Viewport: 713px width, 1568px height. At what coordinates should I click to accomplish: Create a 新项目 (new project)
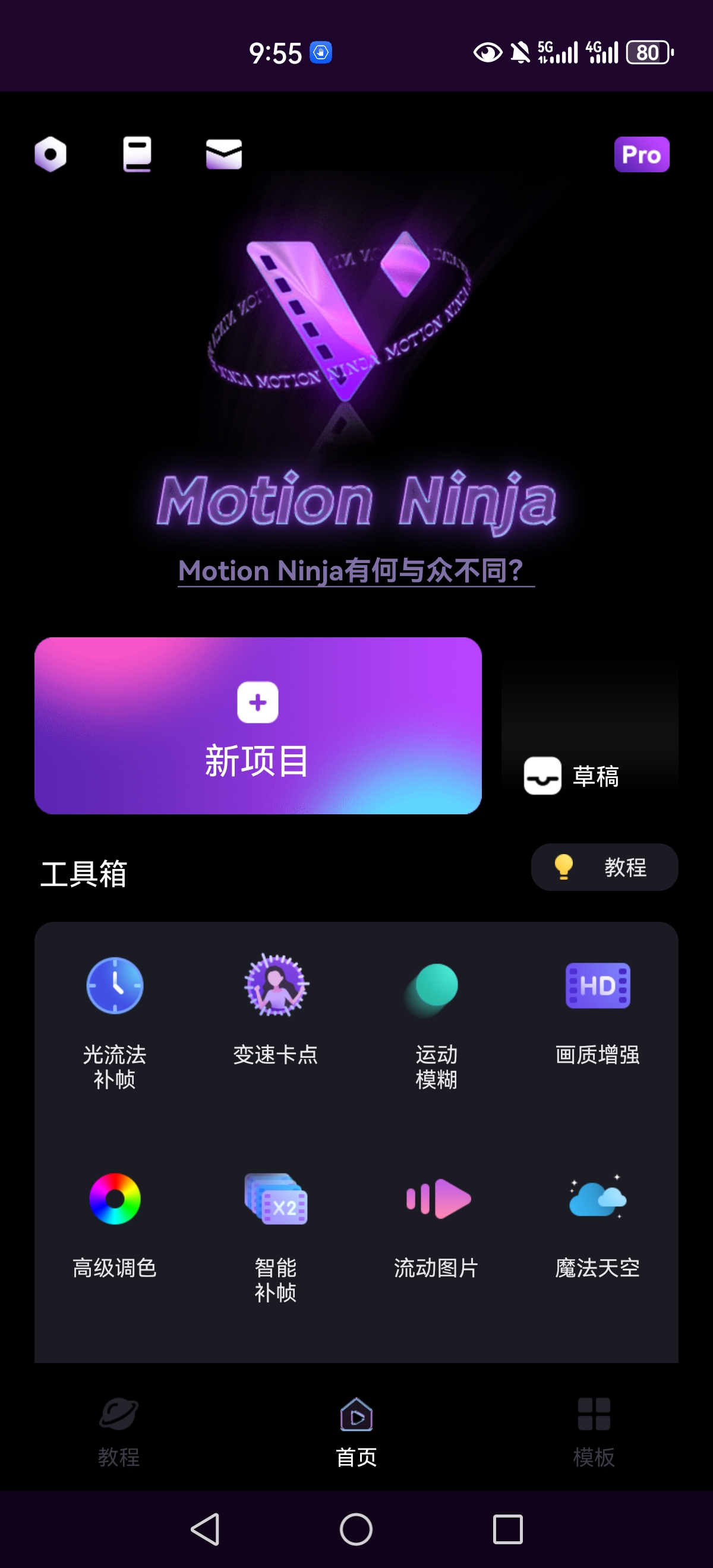tap(257, 726)
